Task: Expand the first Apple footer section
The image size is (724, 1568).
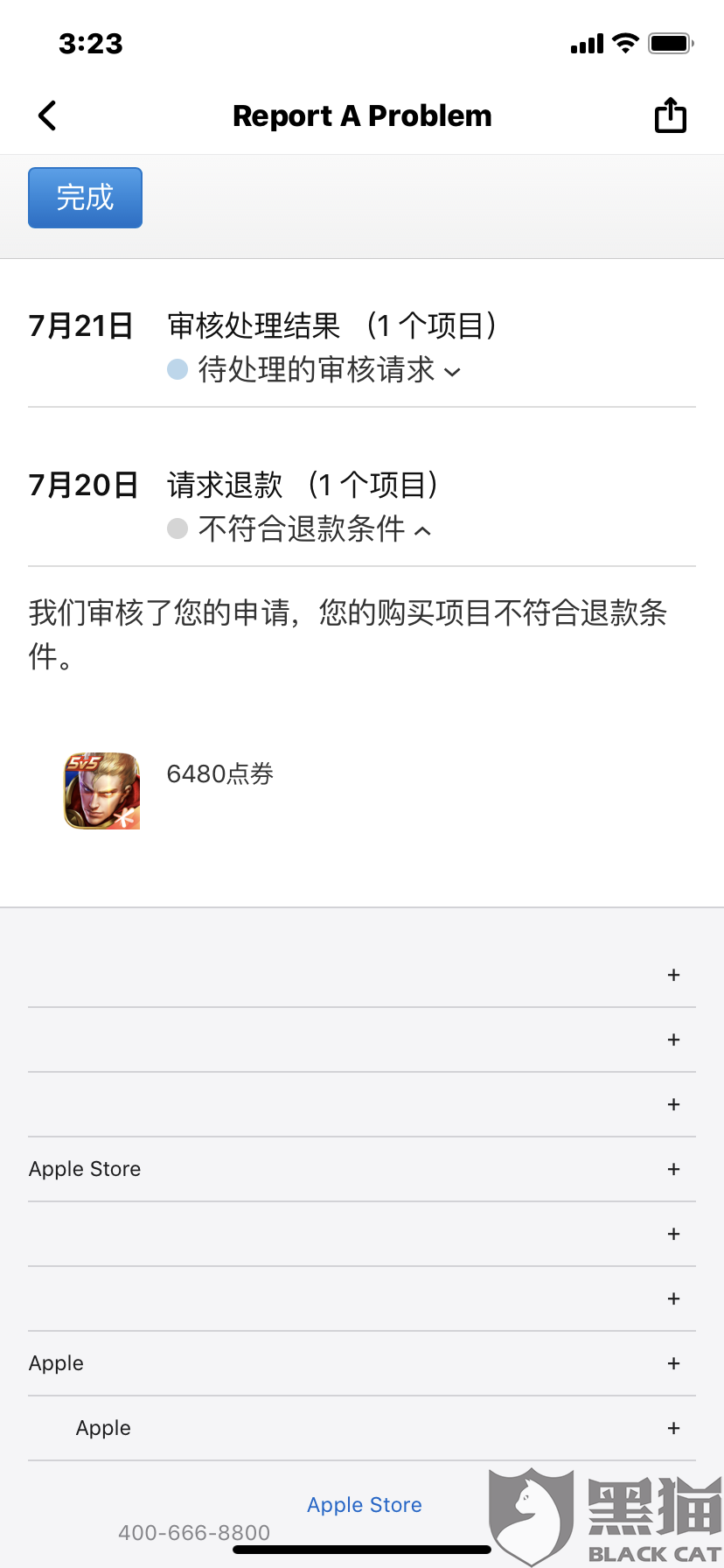Action: (x=672, y=1363)
